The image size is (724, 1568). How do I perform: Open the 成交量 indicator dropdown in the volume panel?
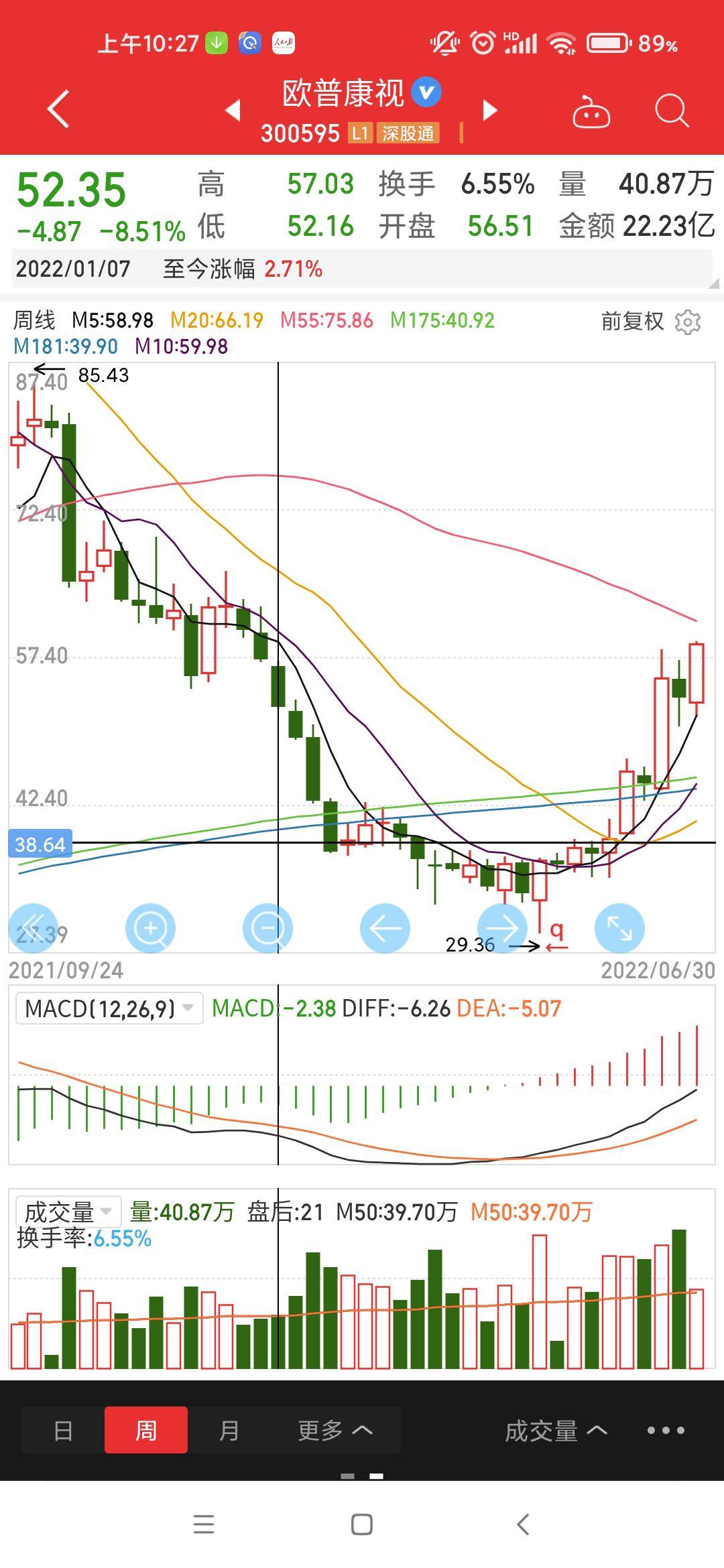click(x=68, y=1212)
